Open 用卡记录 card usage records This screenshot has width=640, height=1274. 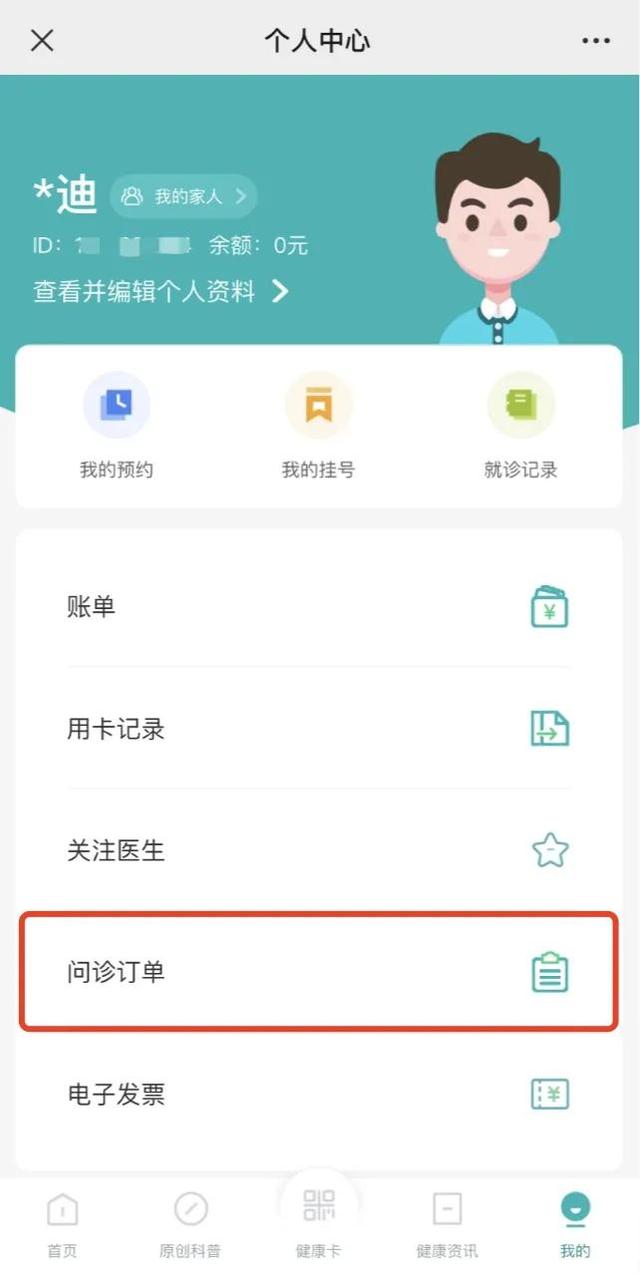pos(319,729)
